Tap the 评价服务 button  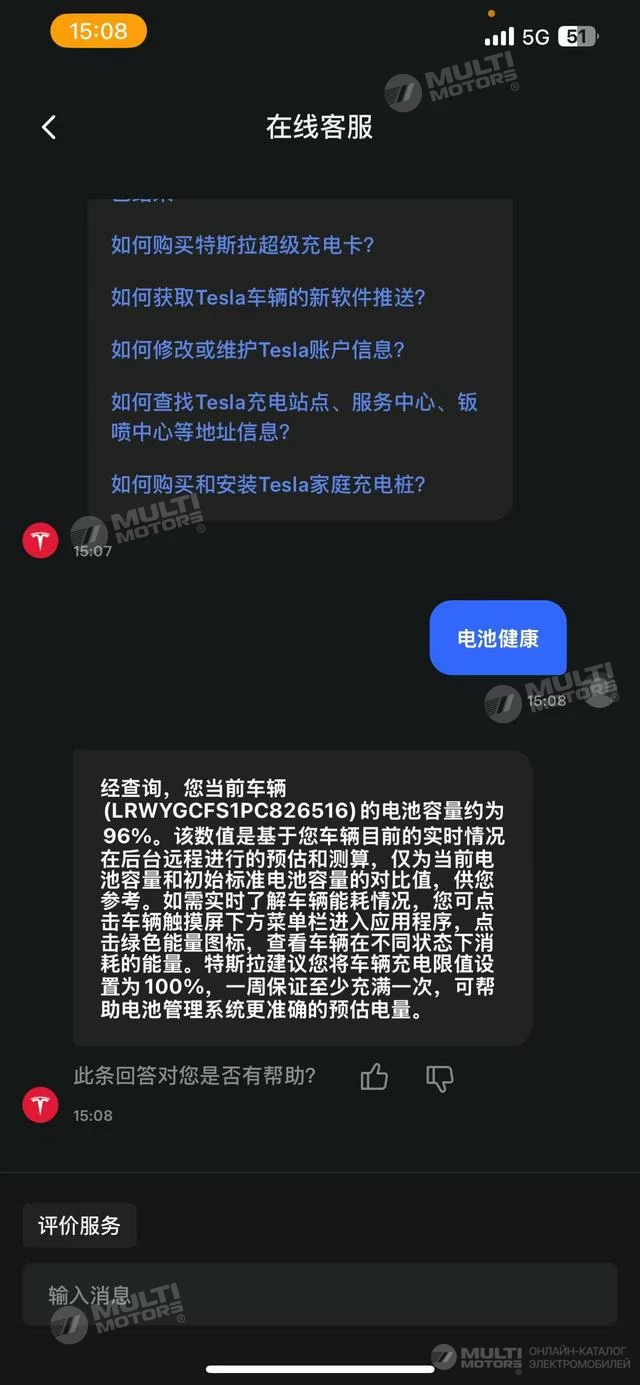(79, 1225)
